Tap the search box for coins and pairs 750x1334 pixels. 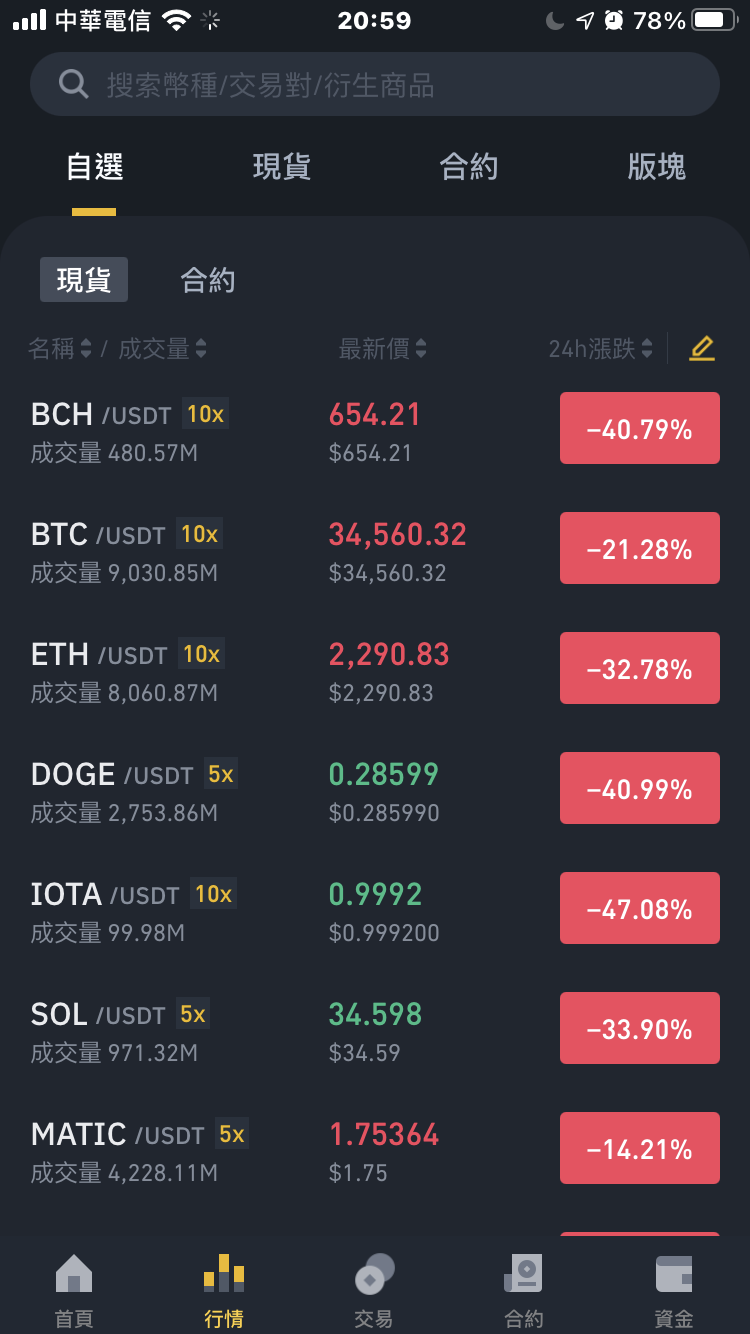pyautogui.click(x=375, y=84)
